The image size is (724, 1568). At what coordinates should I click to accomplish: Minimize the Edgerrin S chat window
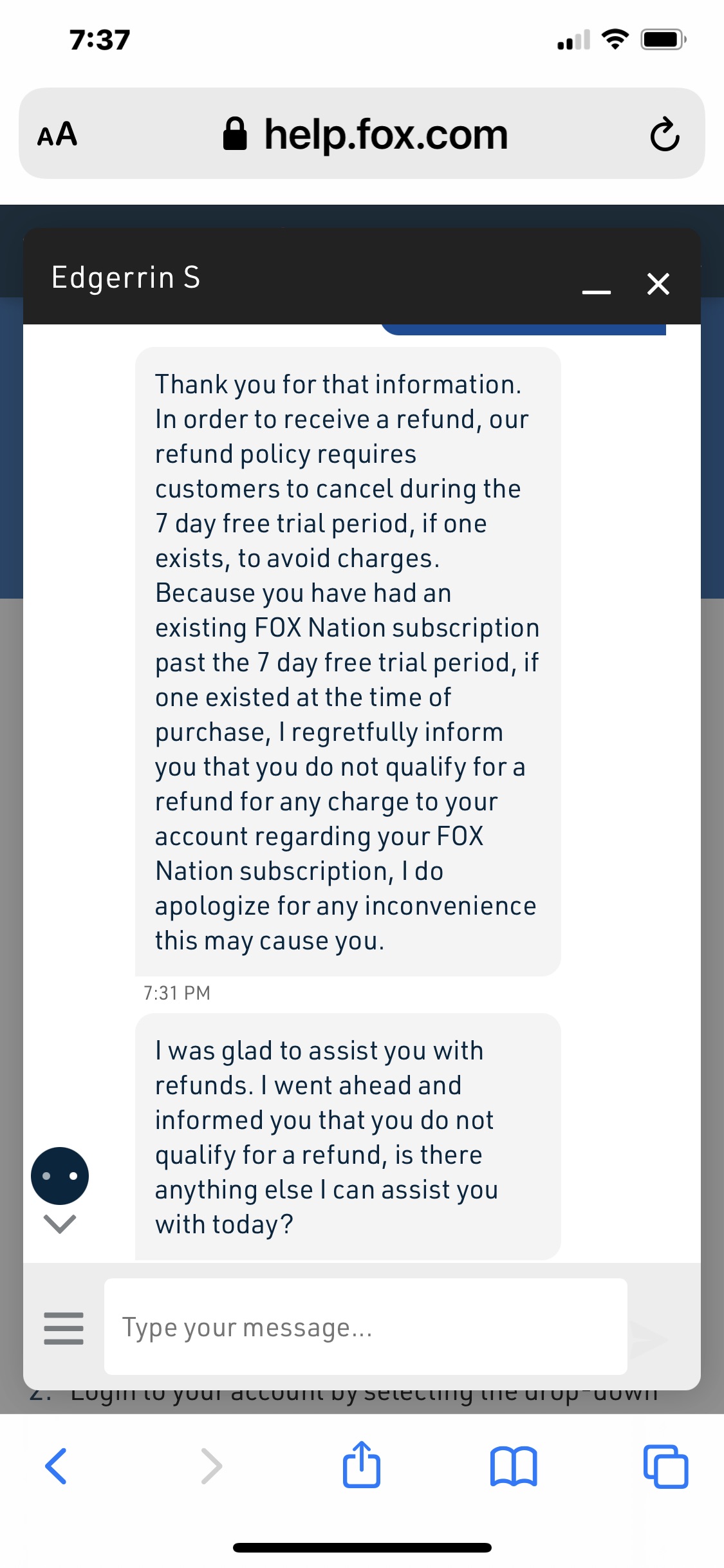(595, 291)
